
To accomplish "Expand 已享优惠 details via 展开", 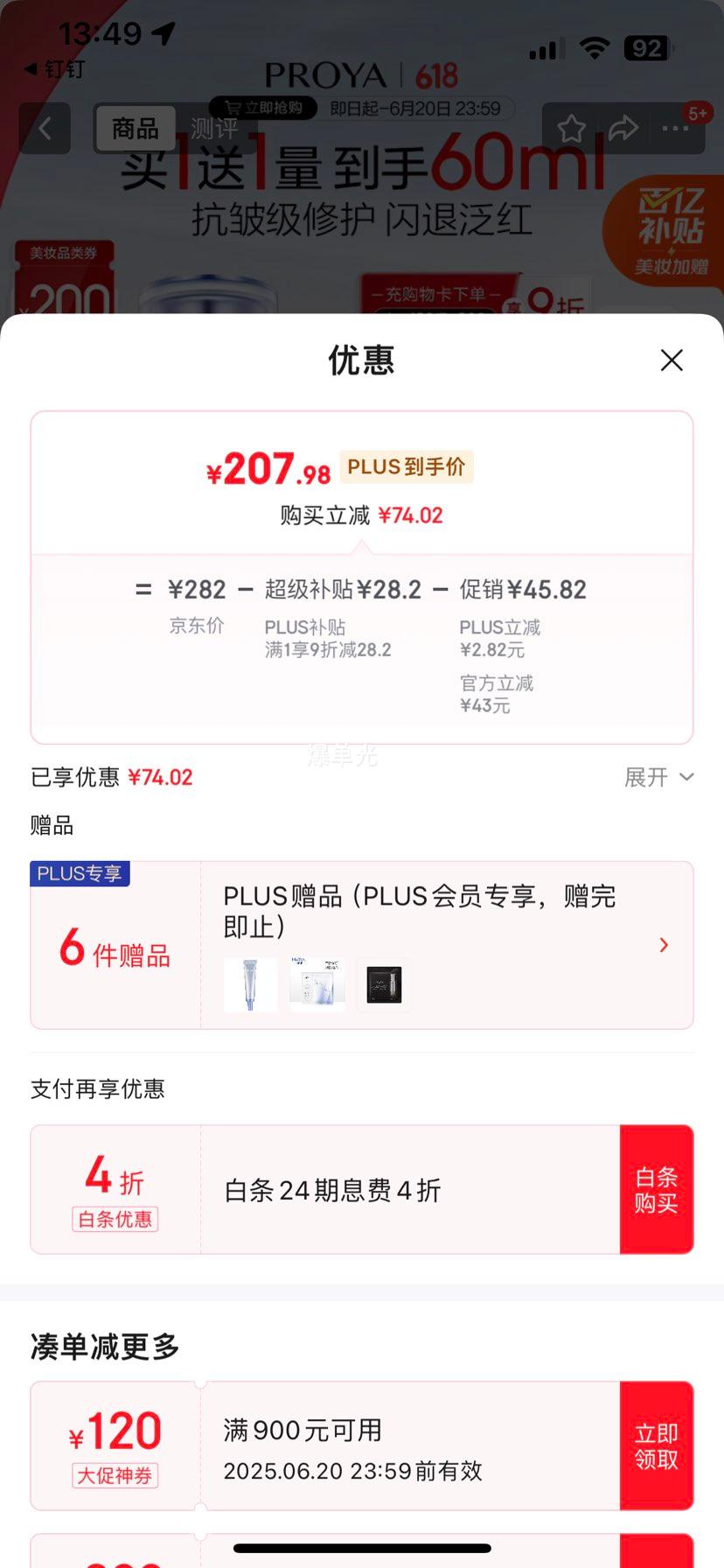I will pyautogui.click(x=660, y=777).
